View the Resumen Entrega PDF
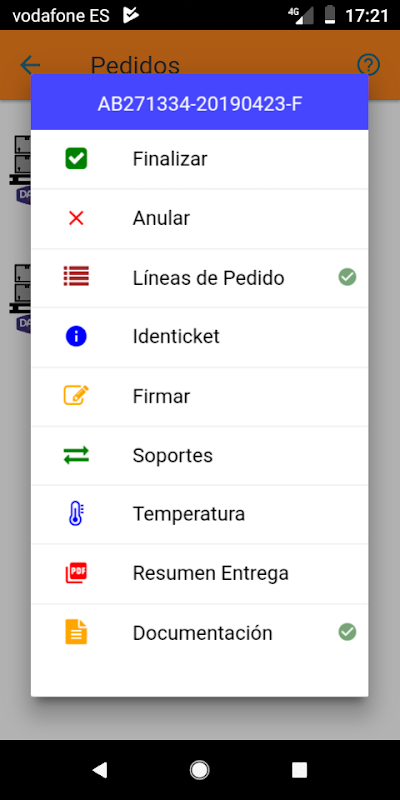The image size is (400, 800). point(199,573)
